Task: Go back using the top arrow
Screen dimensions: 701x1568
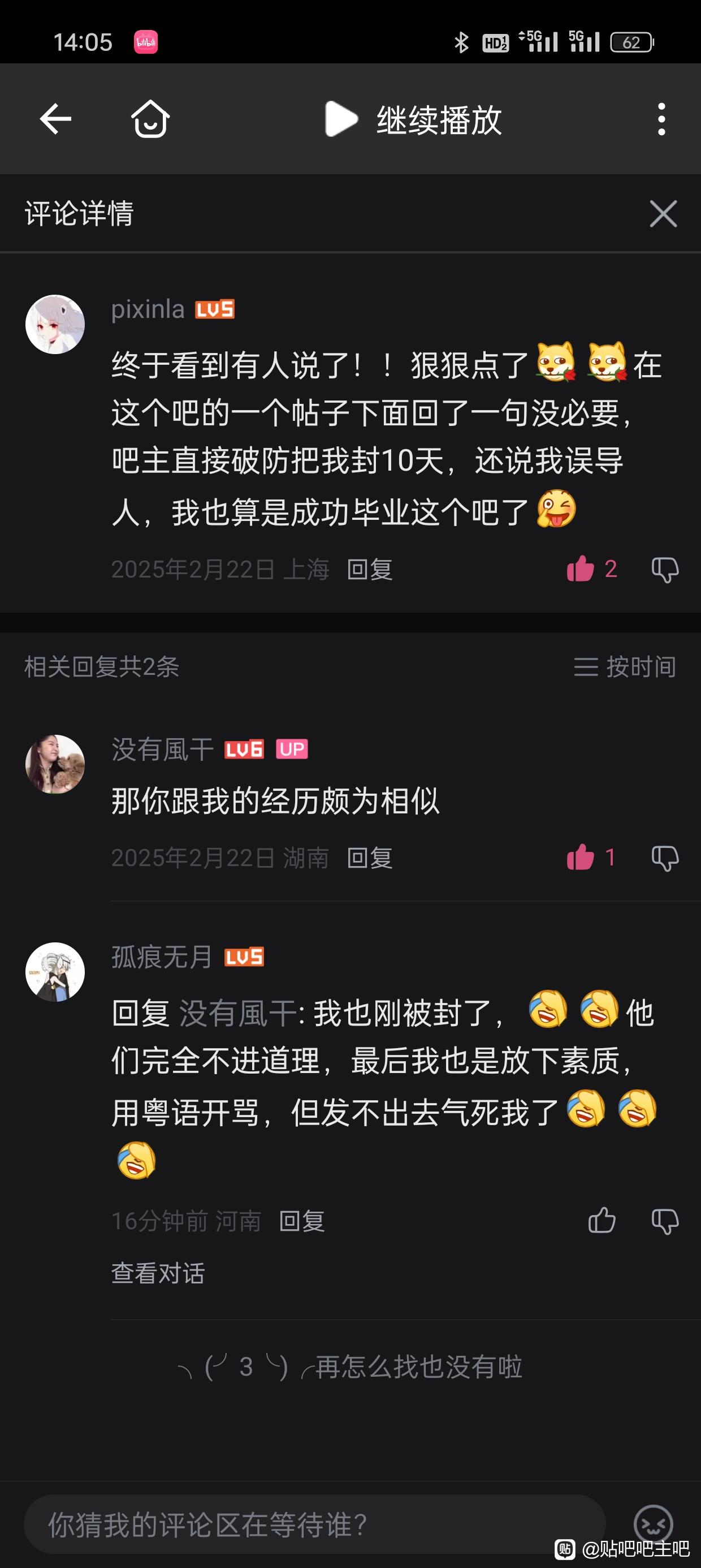Action: tap(55, 119)
